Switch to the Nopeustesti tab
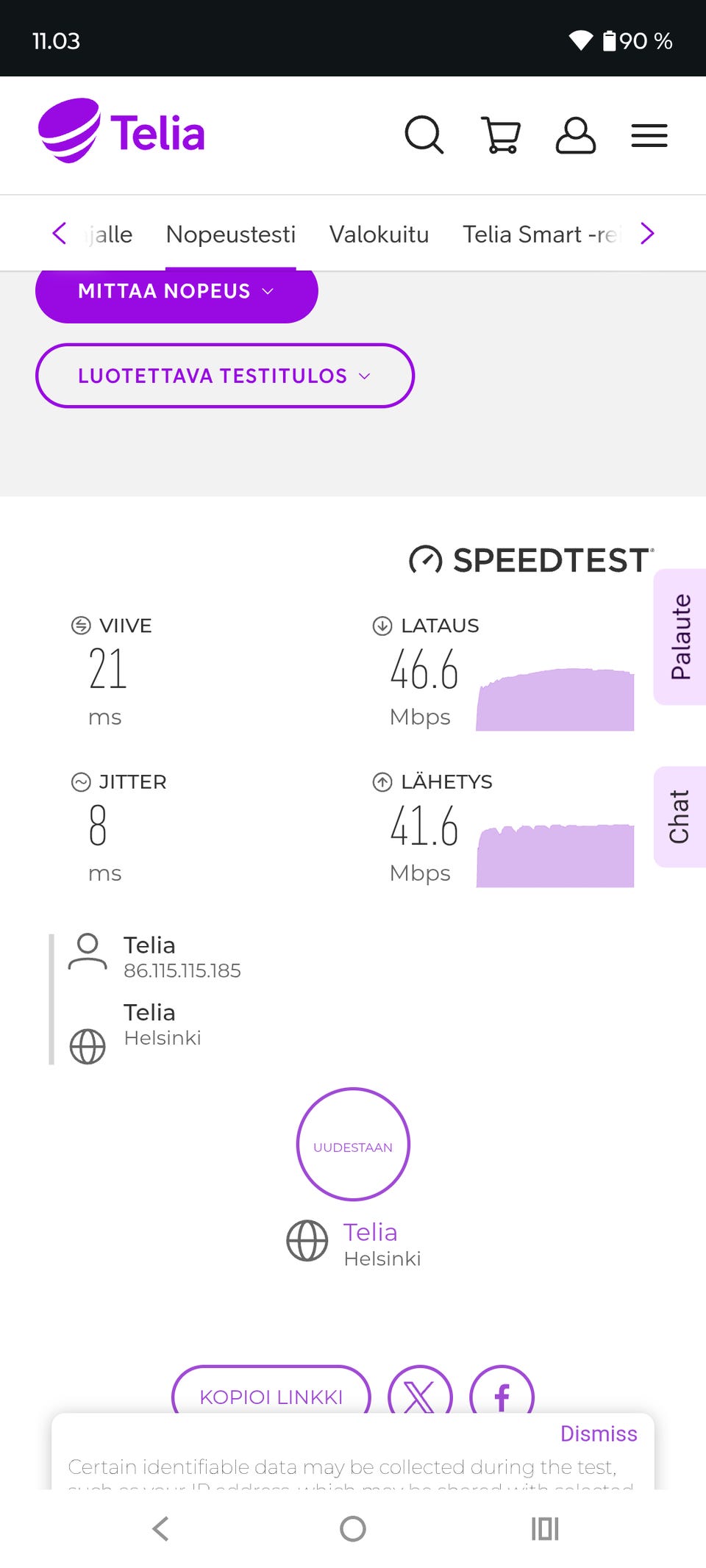The width and height of the screenshot is (706, 1568). pyautogui.click(x=230, y=235)
